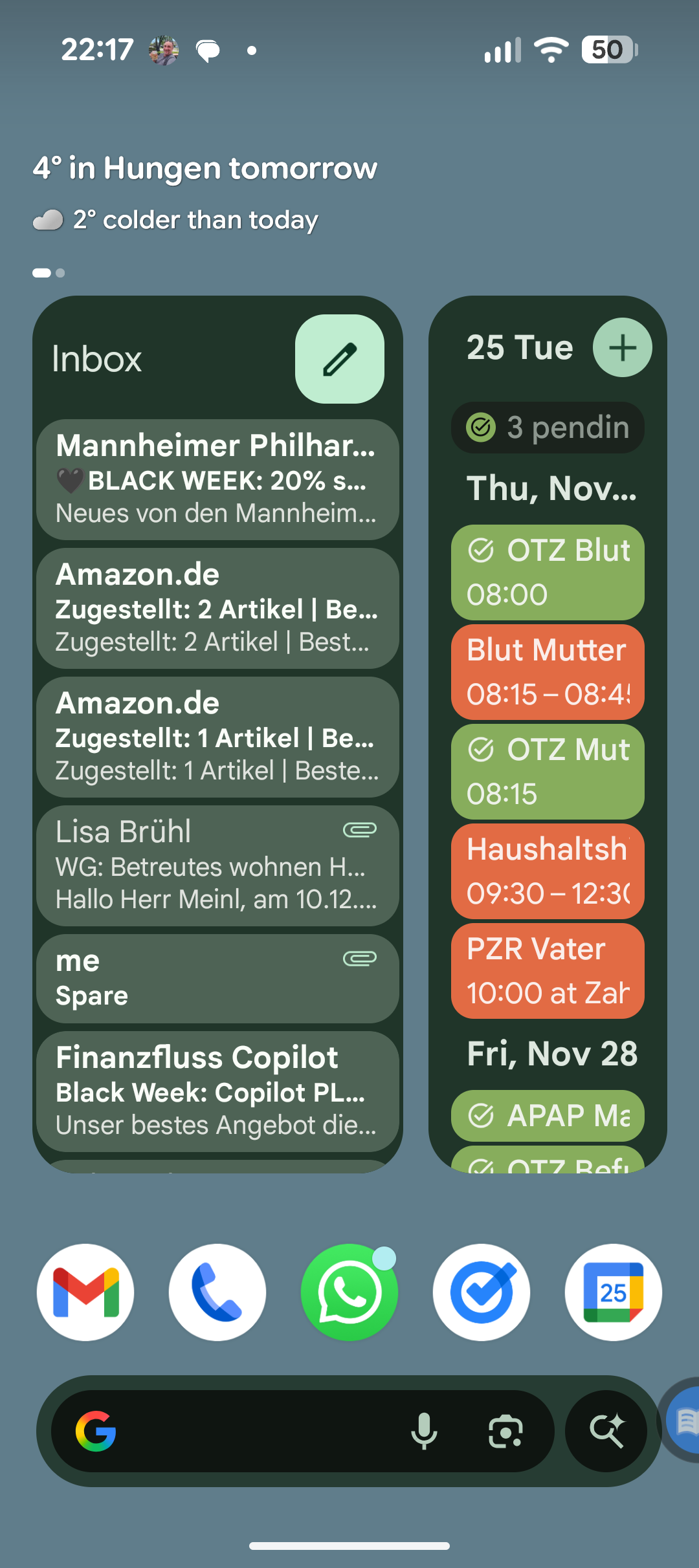Viewport: 699px width, 1568px height.
Task: Open the email from me titled Spare
Action: [217, 978]
